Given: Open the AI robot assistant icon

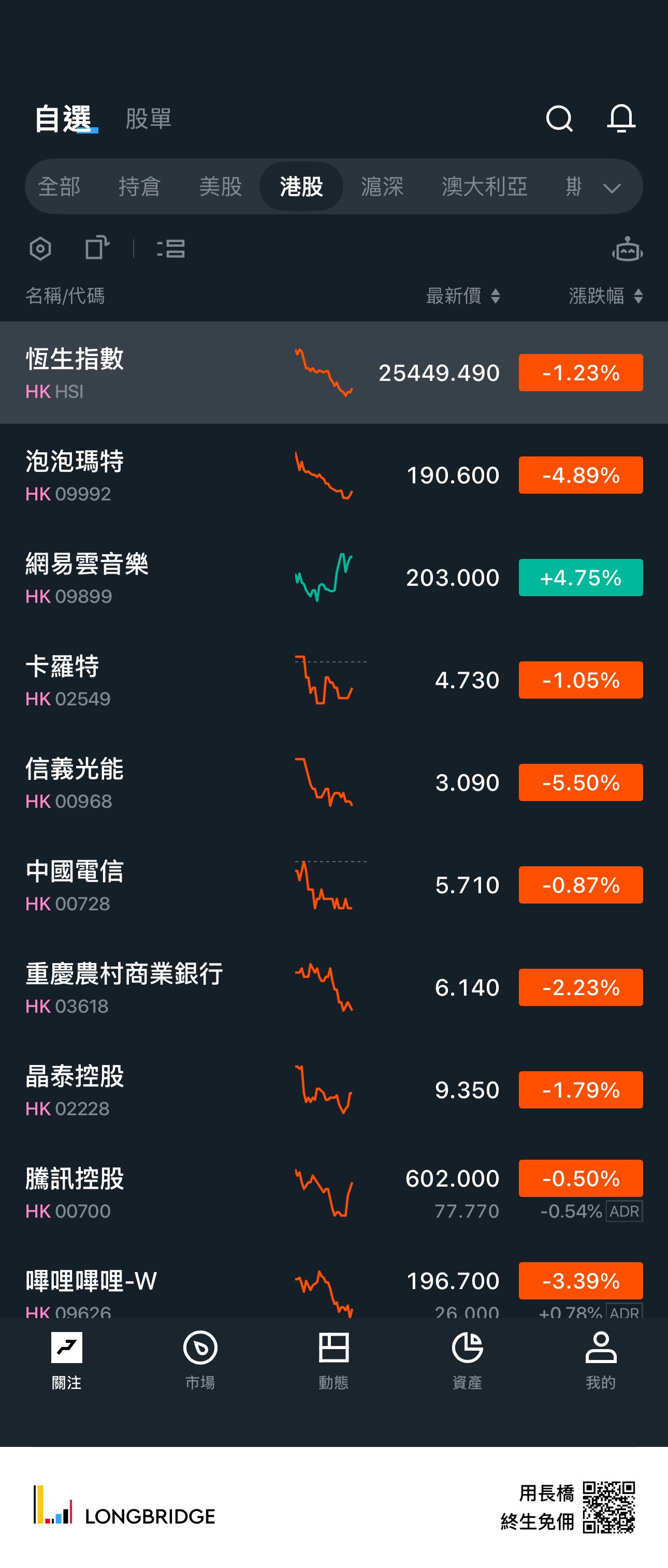Looking at the screenshot, I should 627,249.
